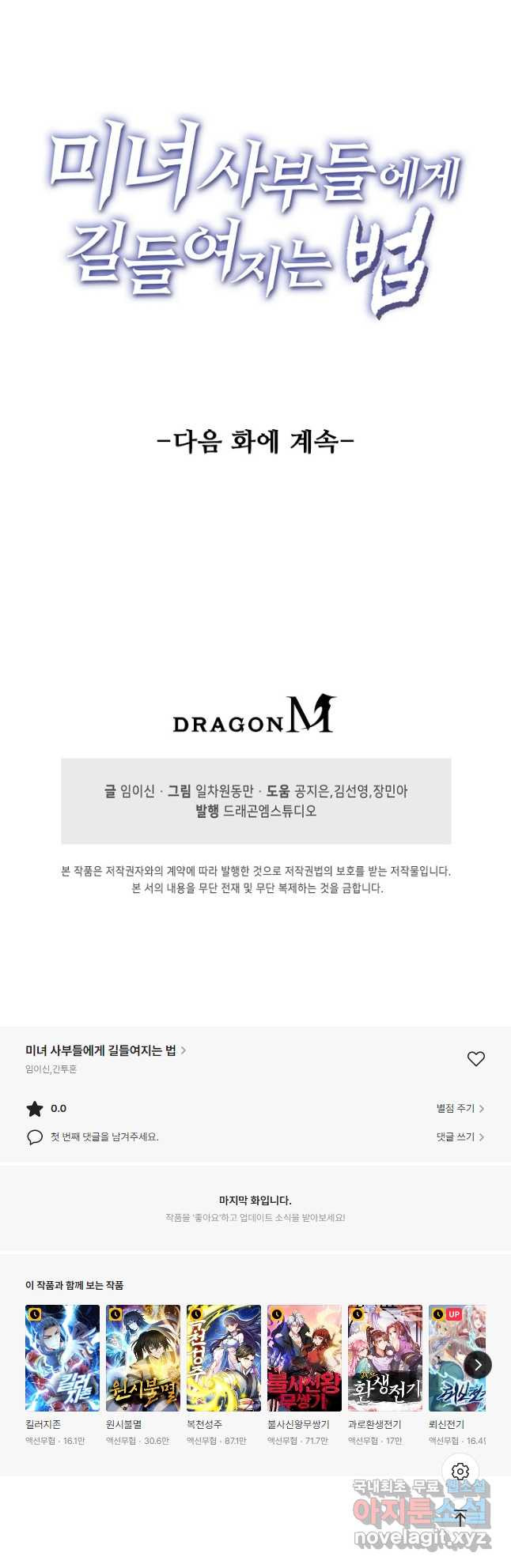
Task: Open 복천성주 from related works
Action: [224, 1358]
